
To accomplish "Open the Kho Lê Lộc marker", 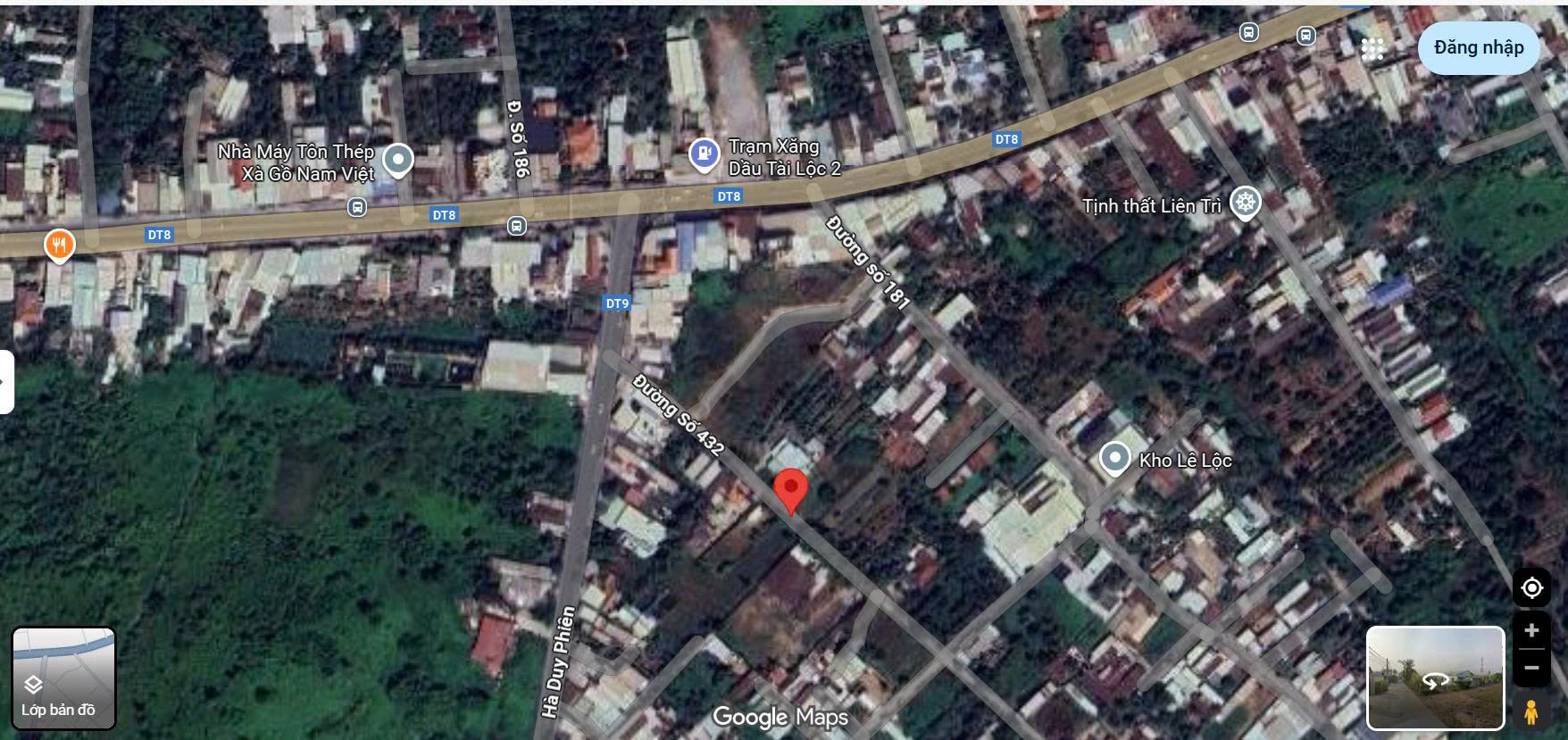I will click(x=1114, y=459).
